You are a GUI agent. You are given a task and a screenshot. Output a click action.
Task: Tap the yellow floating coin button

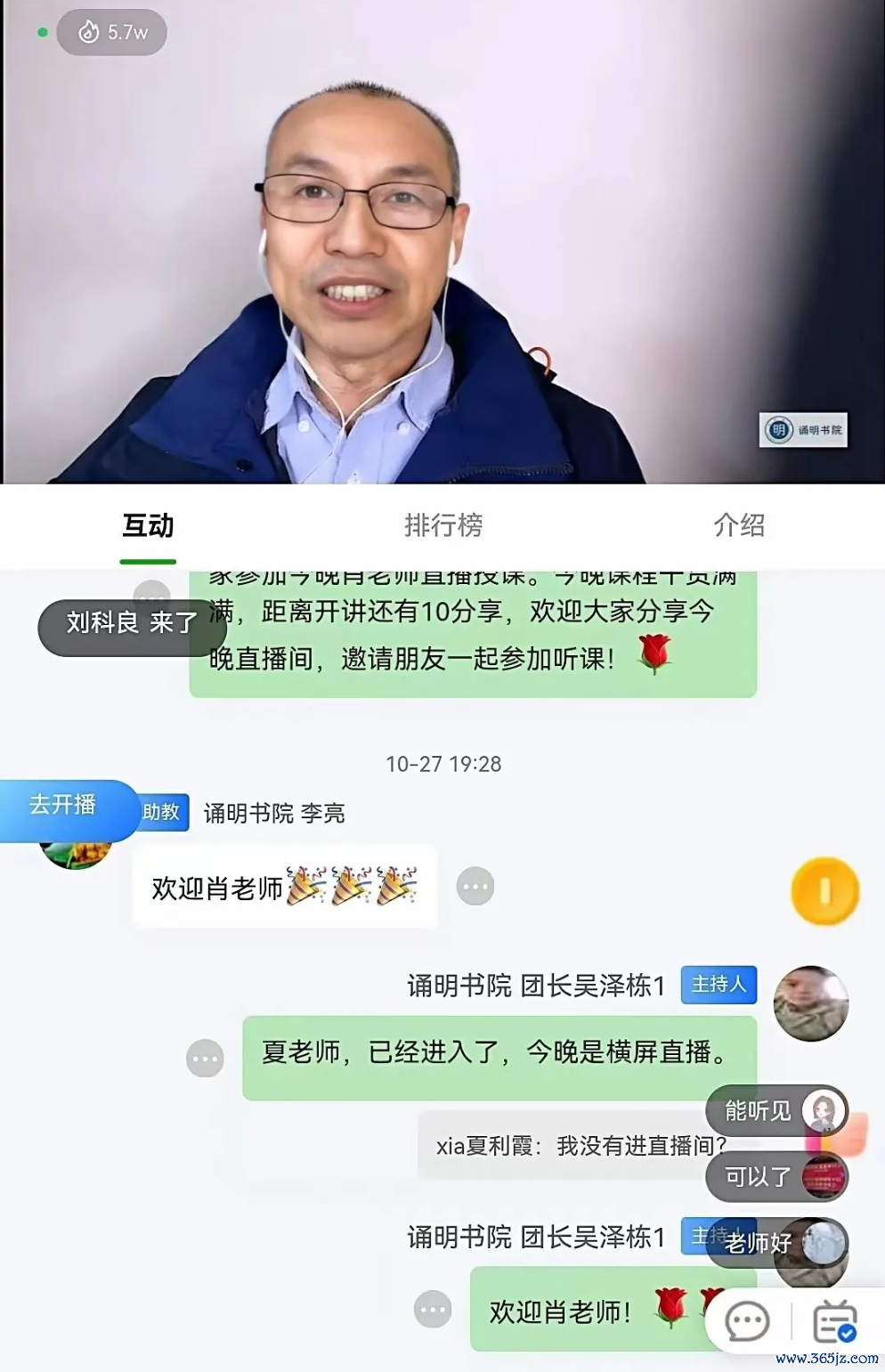tap(824, 891)
